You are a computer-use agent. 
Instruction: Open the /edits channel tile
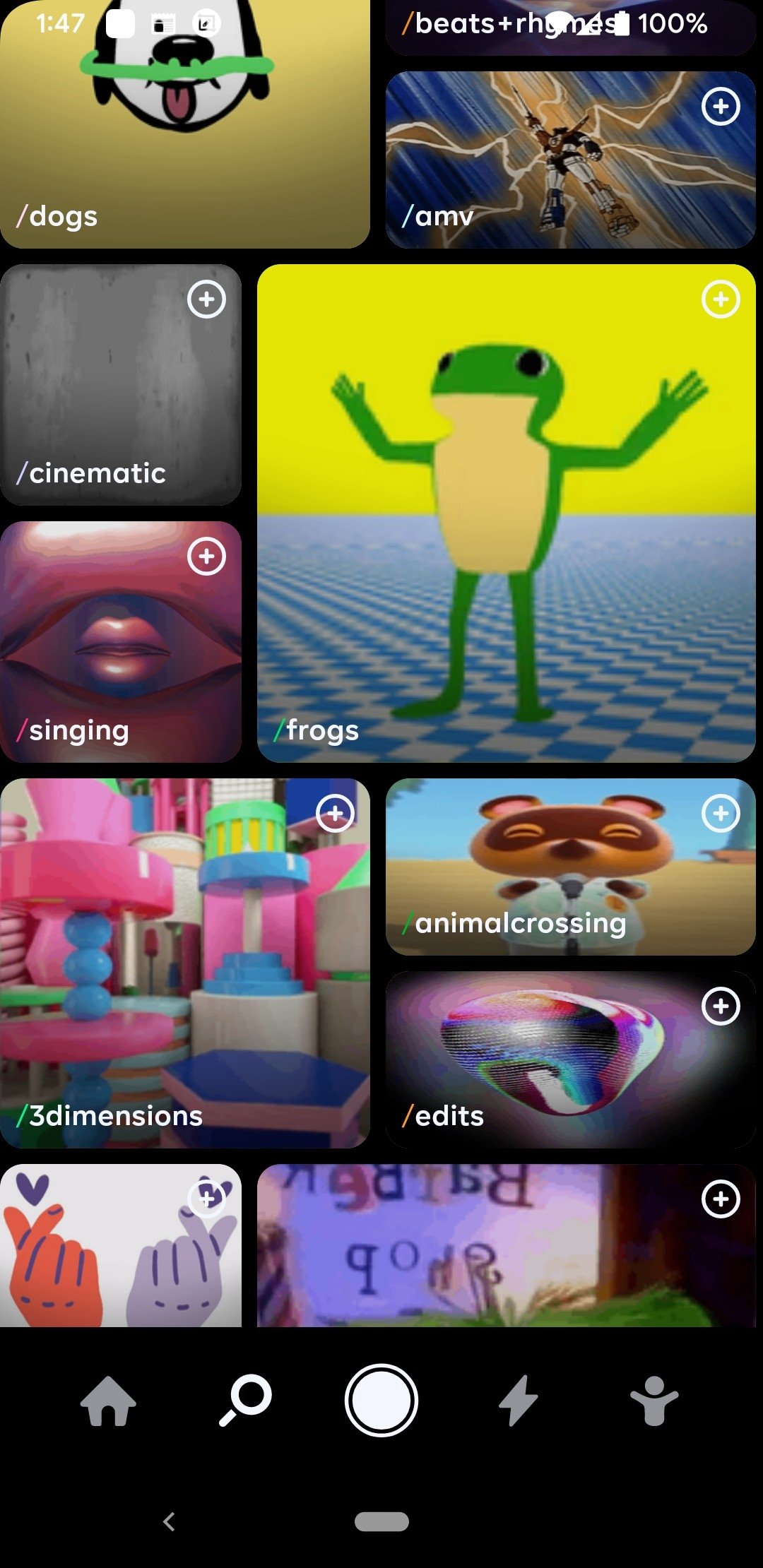point(571,1059)
